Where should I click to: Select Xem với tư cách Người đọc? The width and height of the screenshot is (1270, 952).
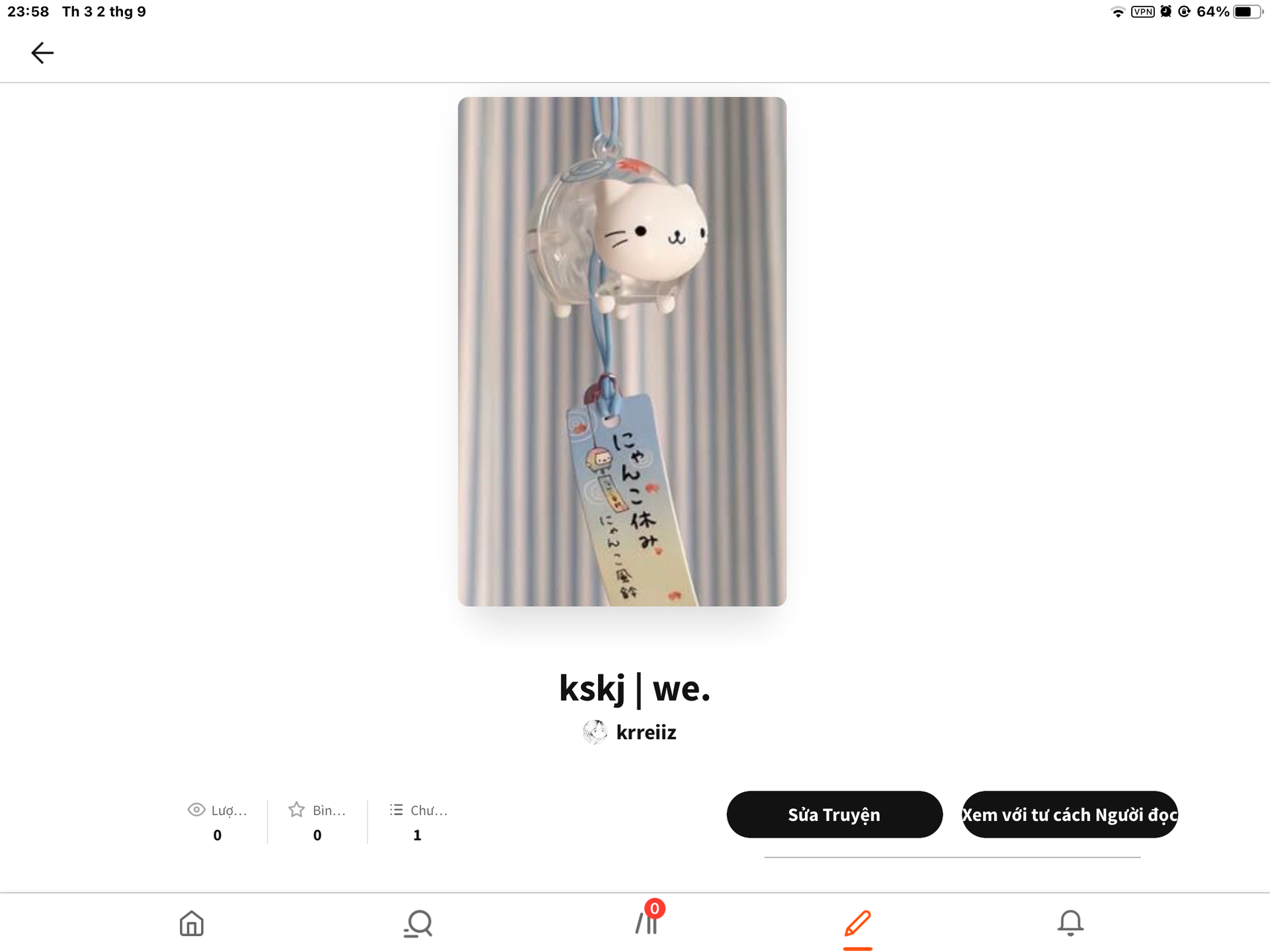1069,814
